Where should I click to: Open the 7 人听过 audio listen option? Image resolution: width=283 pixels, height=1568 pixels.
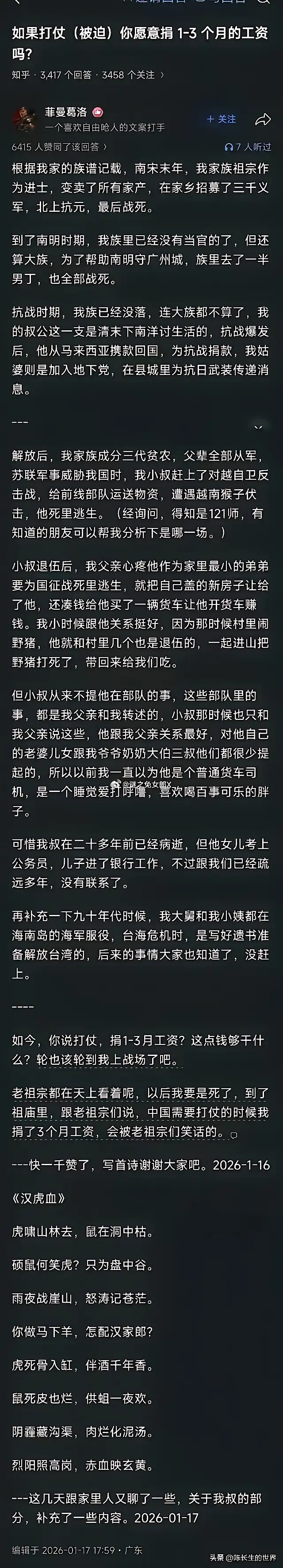(248, 147)
